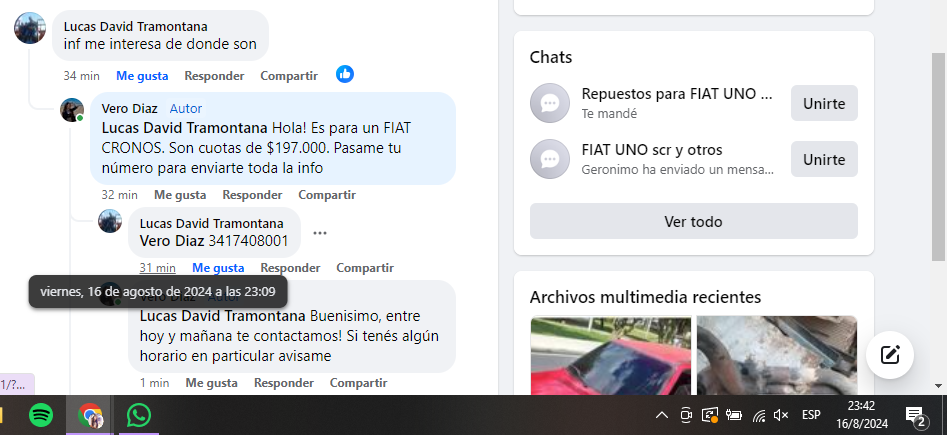Share the comment 'inf me interesa de donde son'
The height and width of the screenshot is (435, 947).
pyautogui.click(x=289, y=75)
